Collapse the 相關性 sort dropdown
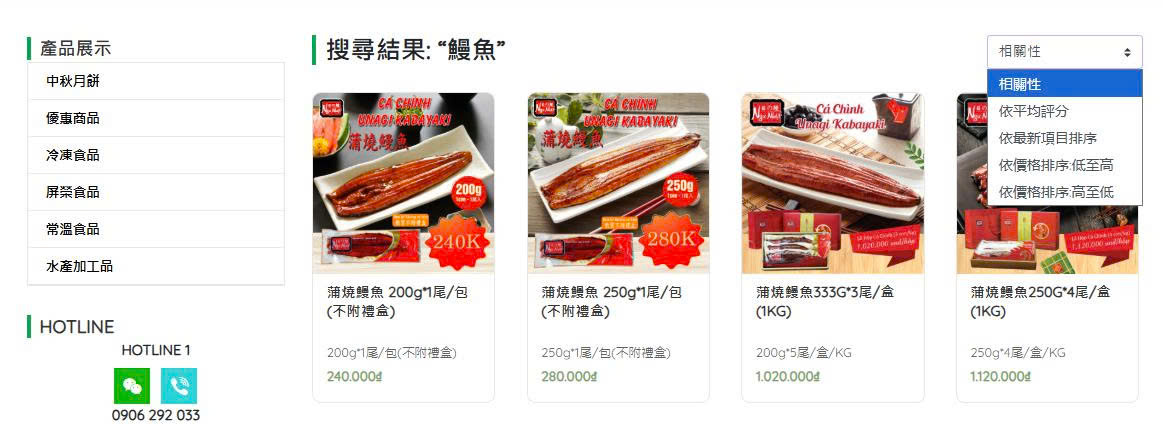1163x424 pixels. pos(1064,51)
